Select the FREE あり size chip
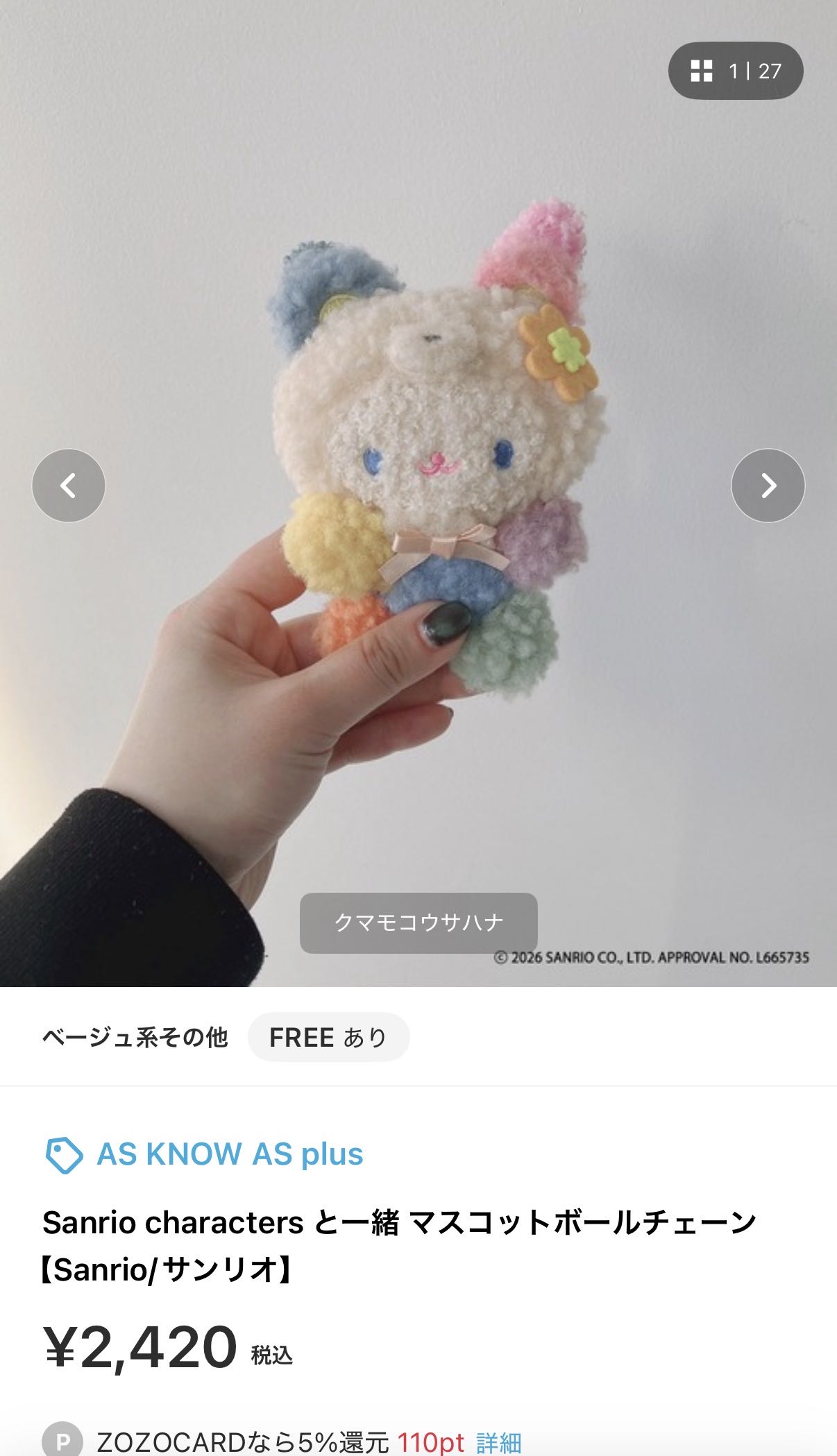The height and width of the screenshot is (1456, 837). pyautogui.click(x=328, y=1037)
